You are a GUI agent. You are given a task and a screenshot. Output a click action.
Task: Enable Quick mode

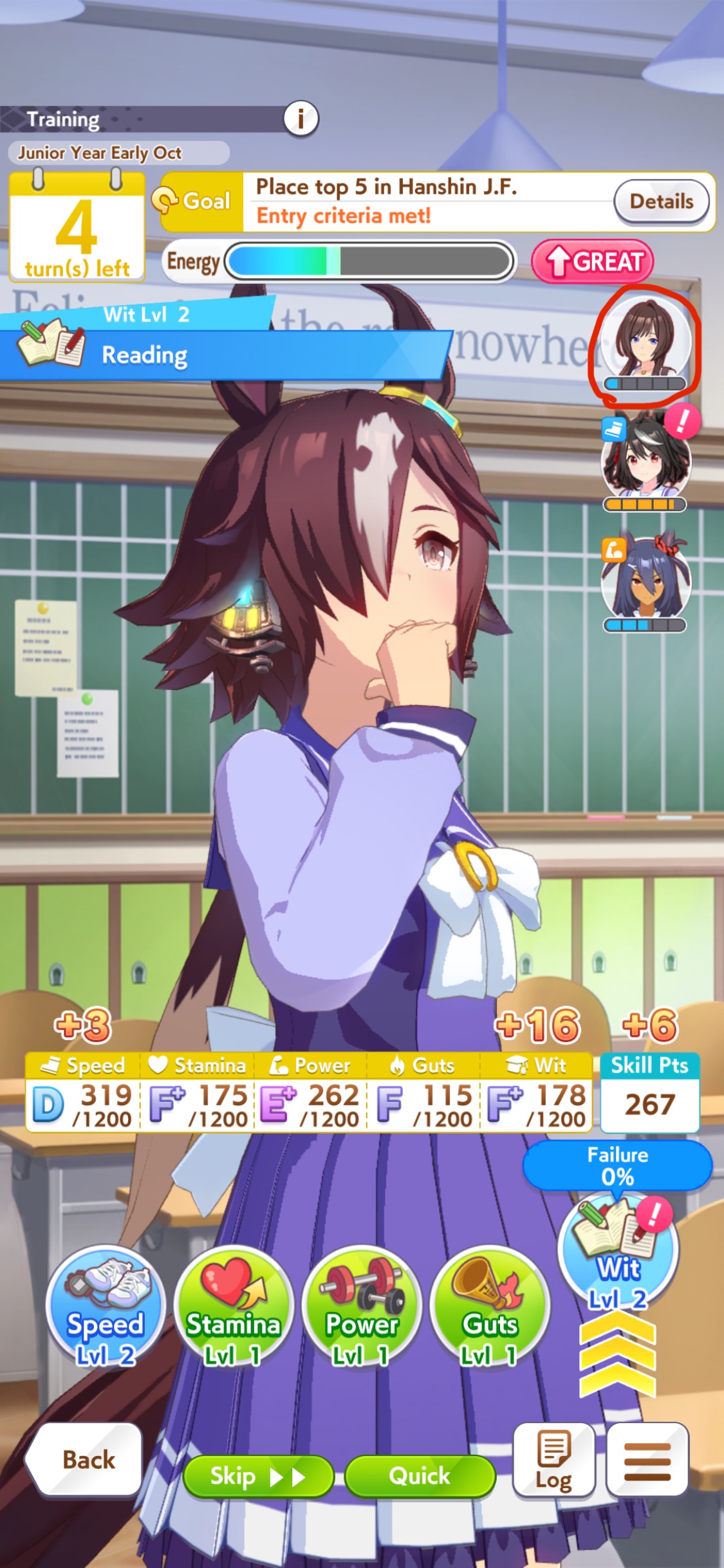420,1476
